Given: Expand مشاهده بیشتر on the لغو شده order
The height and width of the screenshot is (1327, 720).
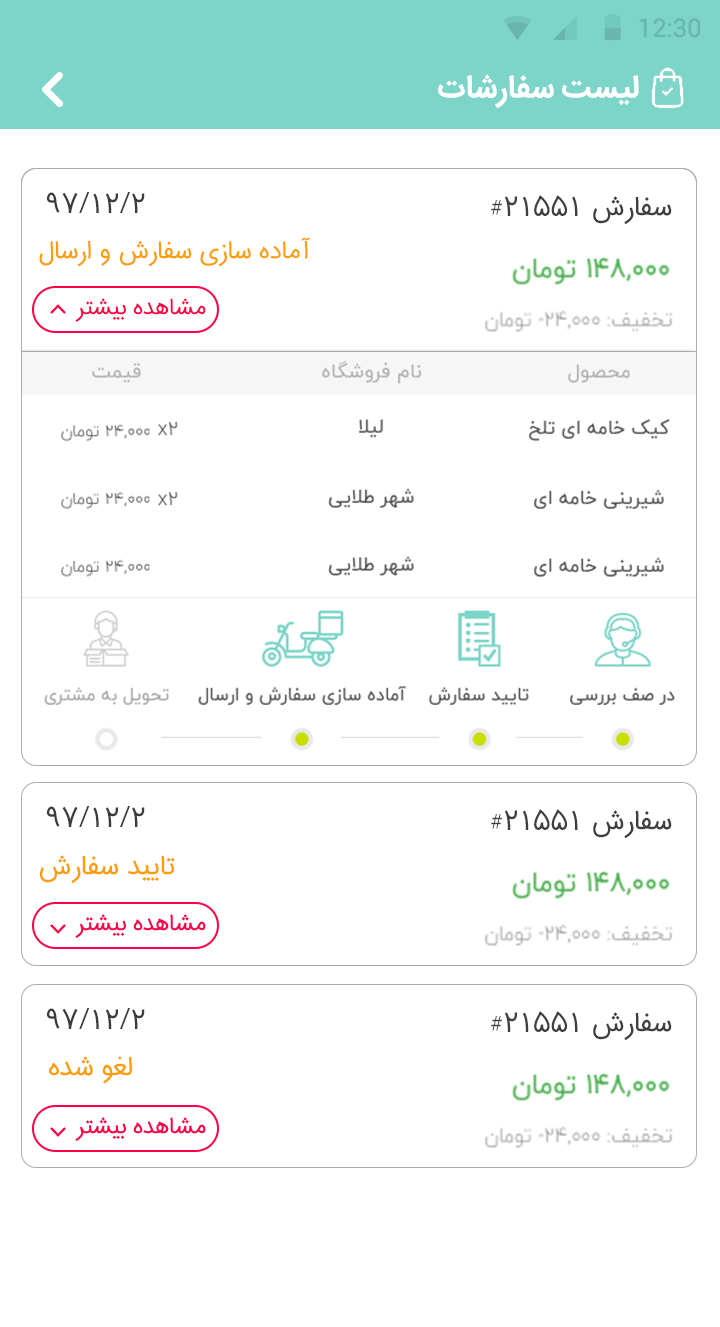Looking at the screenshot, I should pos(125,1128).
